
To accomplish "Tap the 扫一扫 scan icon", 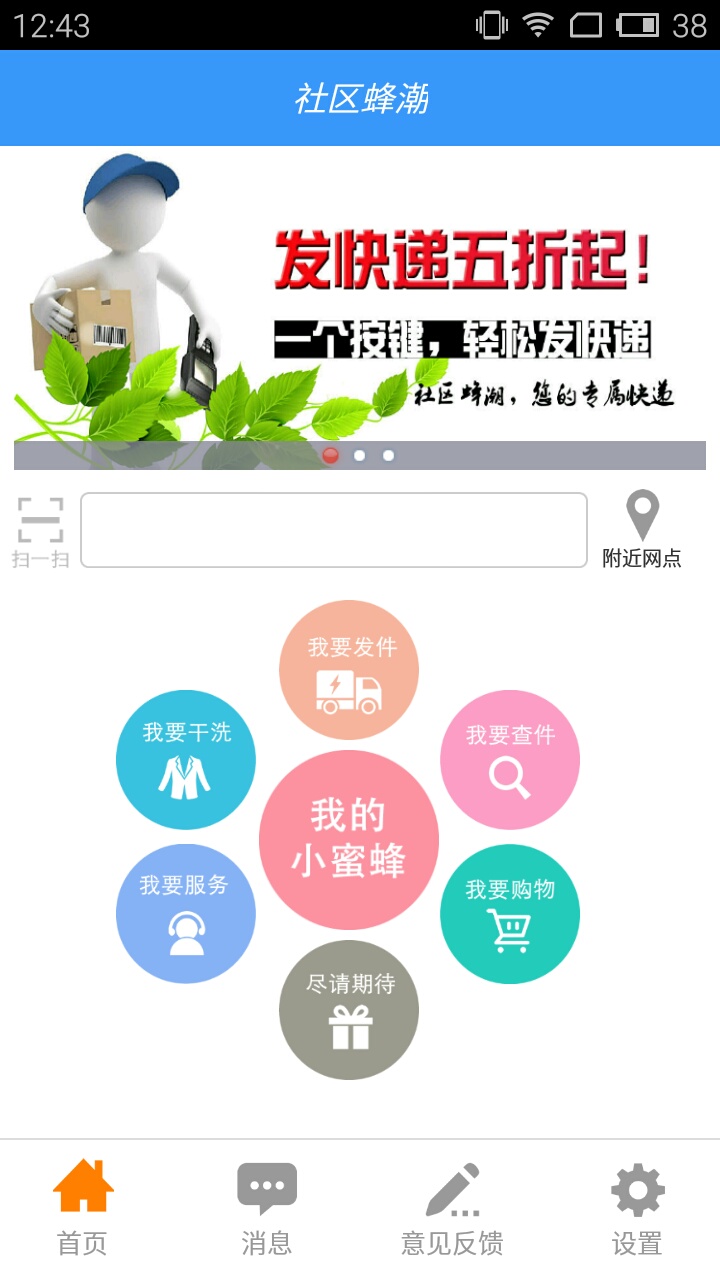I will 40,531.
